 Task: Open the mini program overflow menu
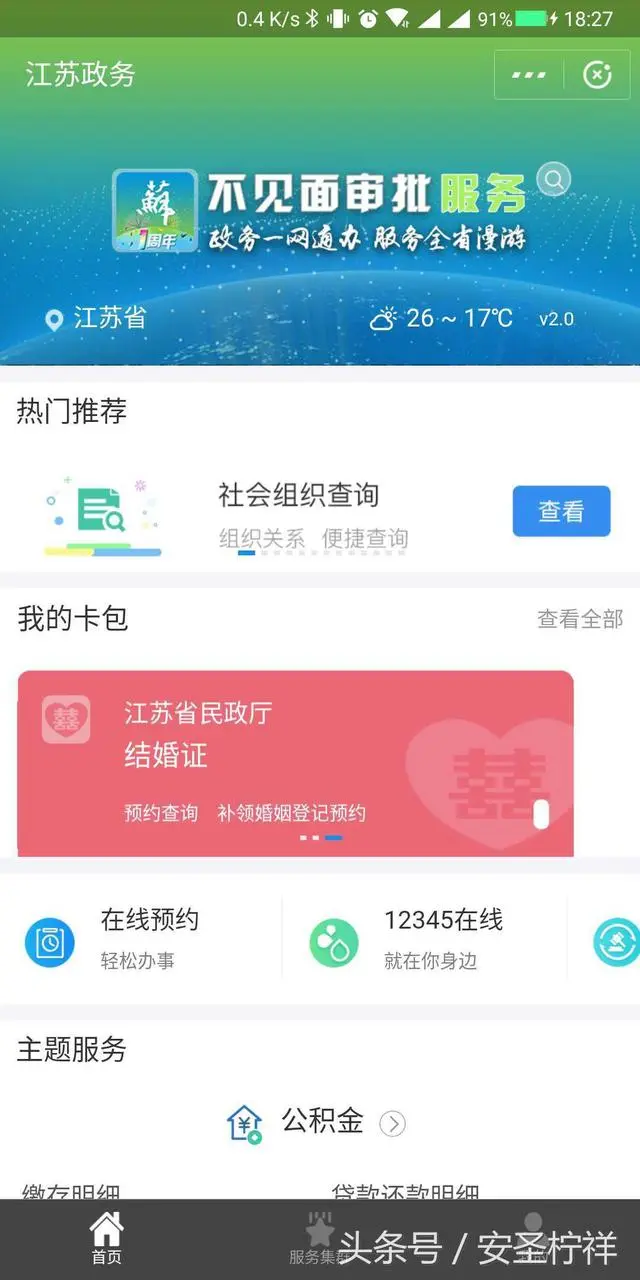tap(529, 75)
